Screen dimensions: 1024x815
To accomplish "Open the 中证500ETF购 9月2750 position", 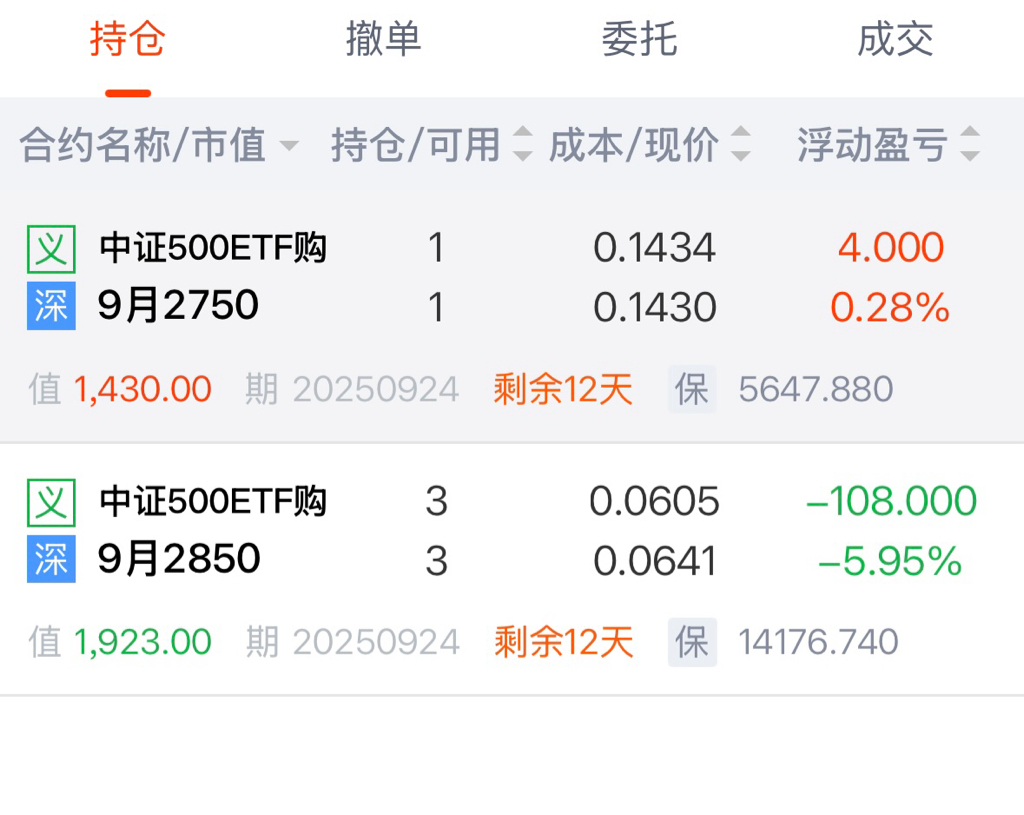I will pos(212,278).
